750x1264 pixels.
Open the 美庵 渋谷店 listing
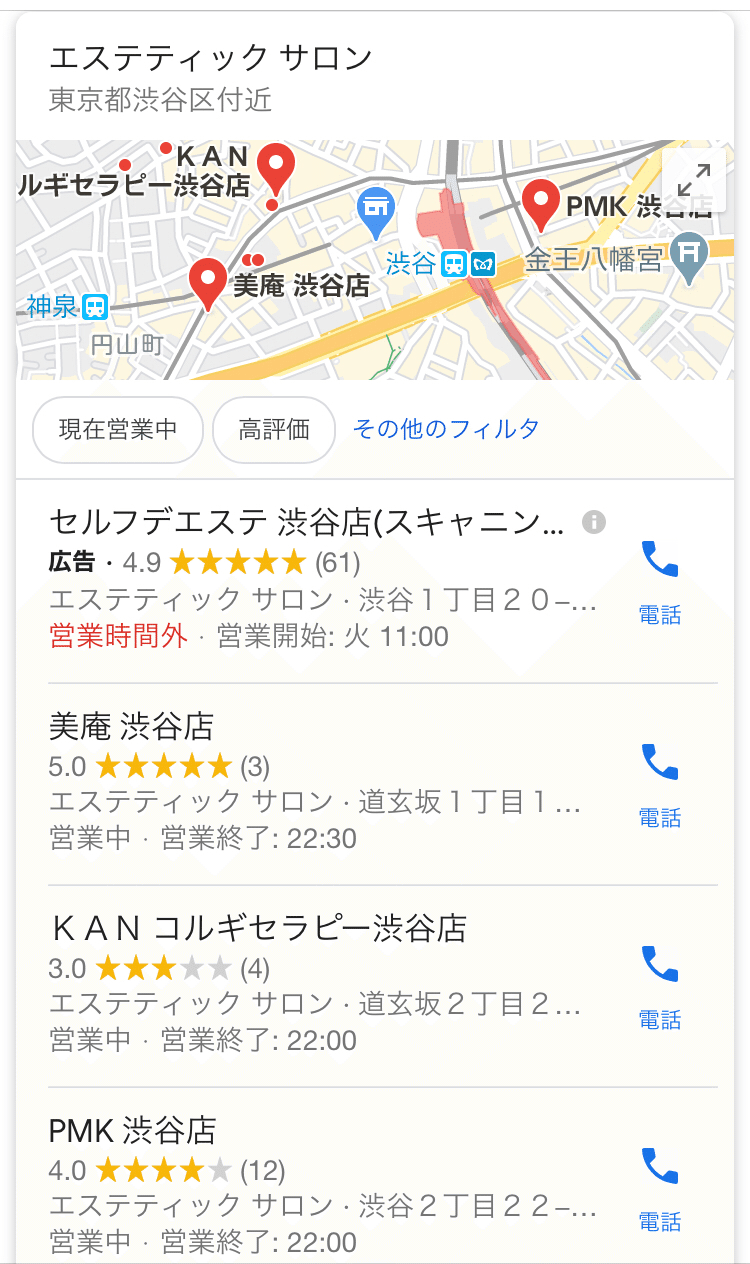(131, 725)
